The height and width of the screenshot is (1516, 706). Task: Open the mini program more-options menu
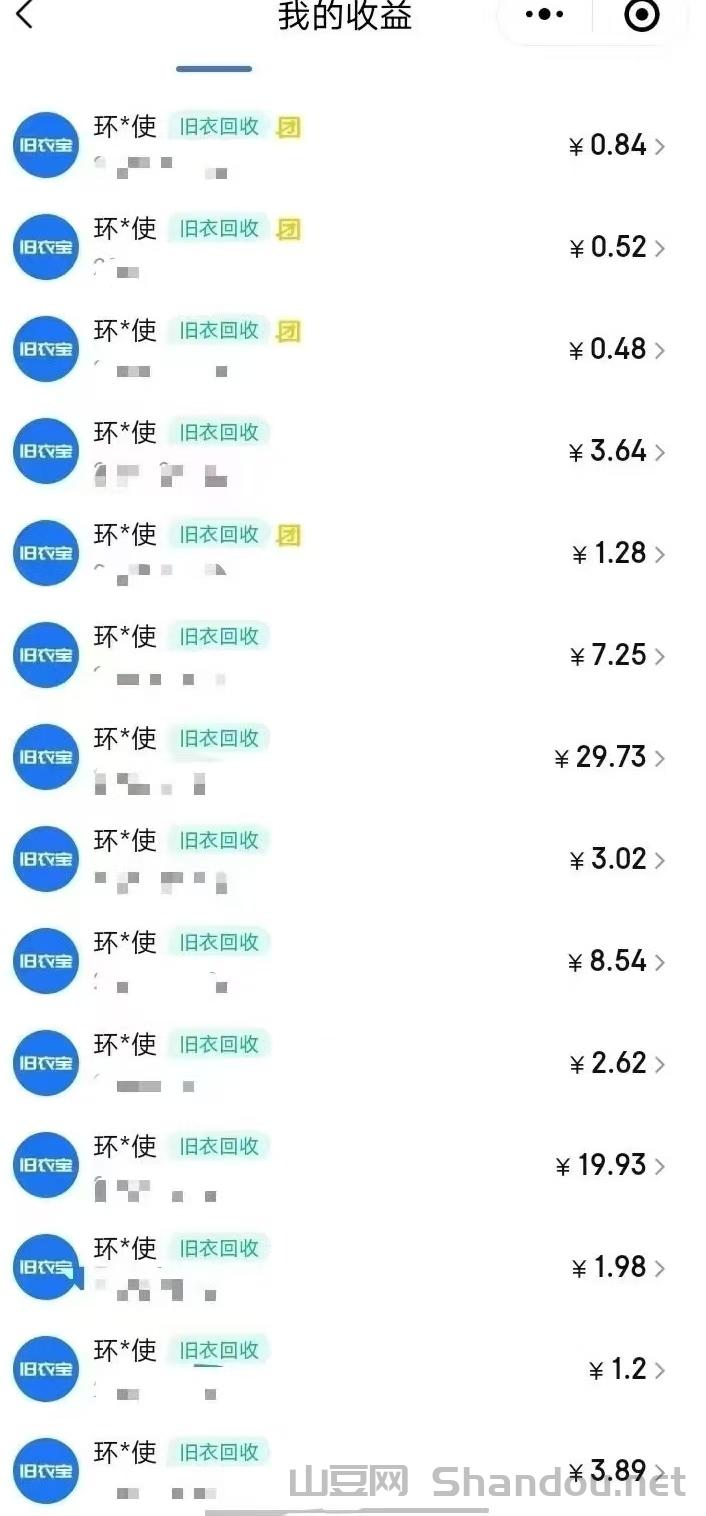pos(544,14)
